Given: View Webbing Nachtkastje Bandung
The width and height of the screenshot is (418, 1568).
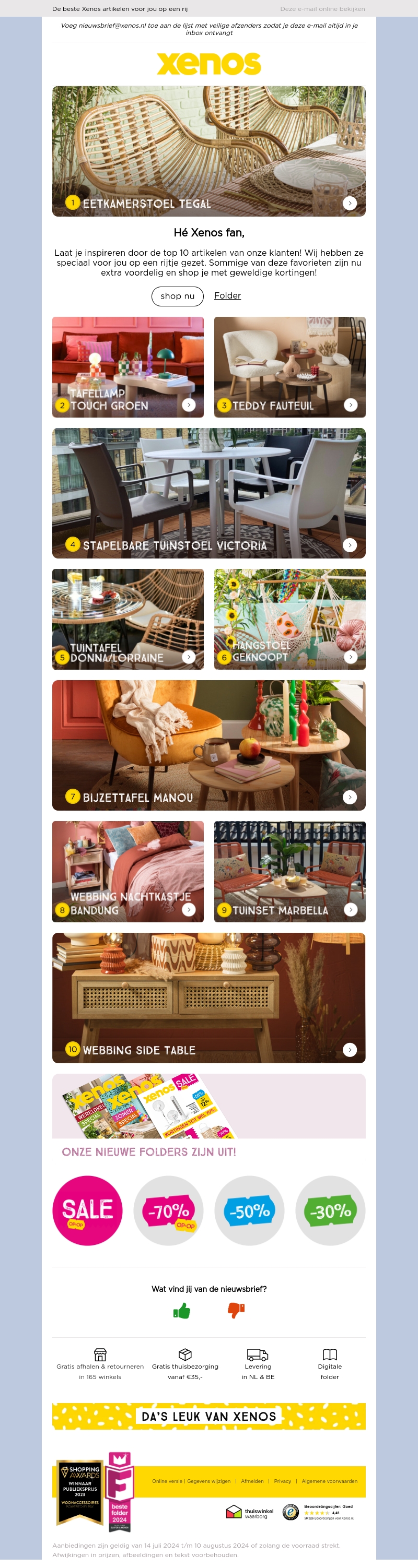Looking at the screenshot, I should click(x=128, y=871).
